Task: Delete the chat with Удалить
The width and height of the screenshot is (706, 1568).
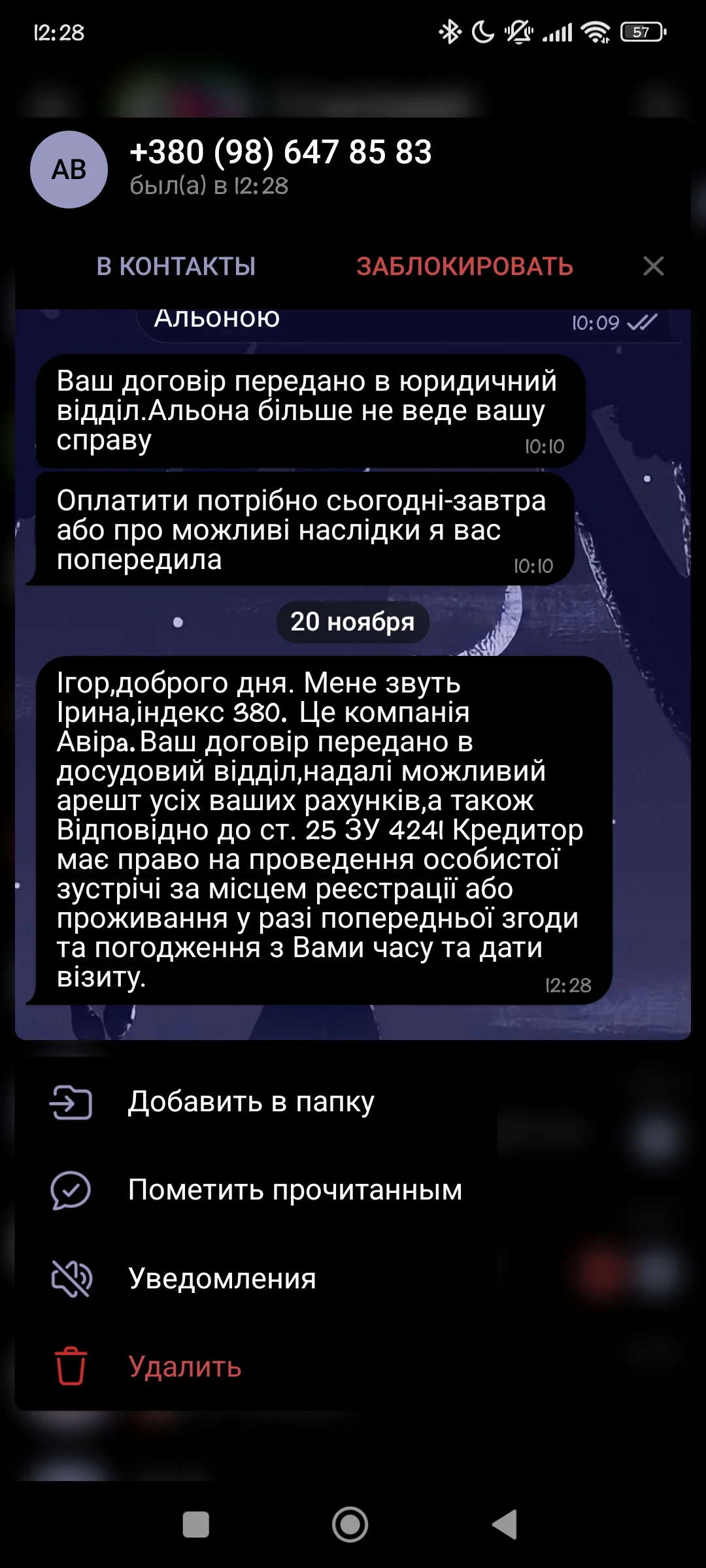Action: [185, 1367]
